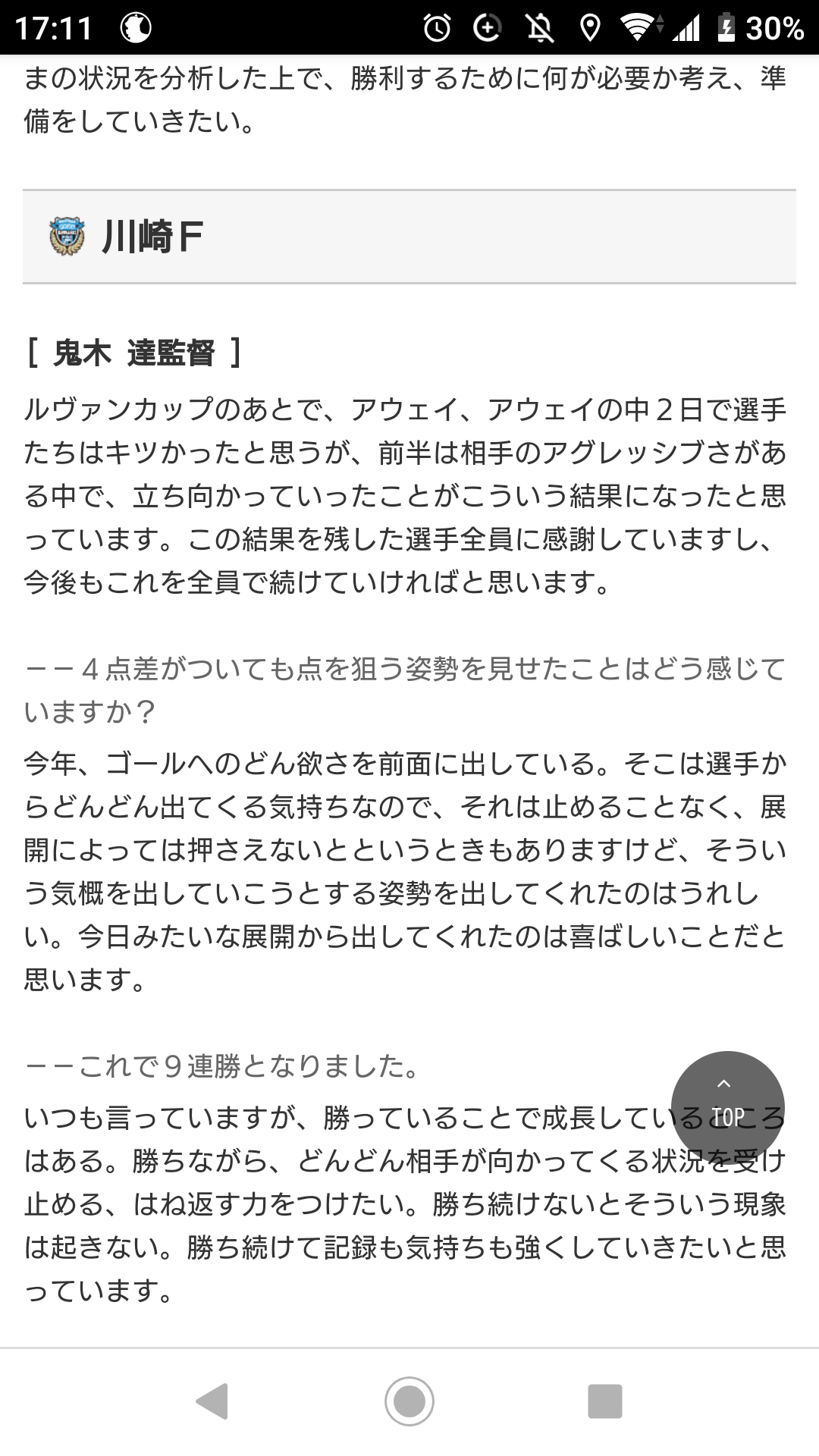The height and width of the screenshot is (1456, 819).
Task: Open the recent apps overview
Action: tap(604, 1401)
